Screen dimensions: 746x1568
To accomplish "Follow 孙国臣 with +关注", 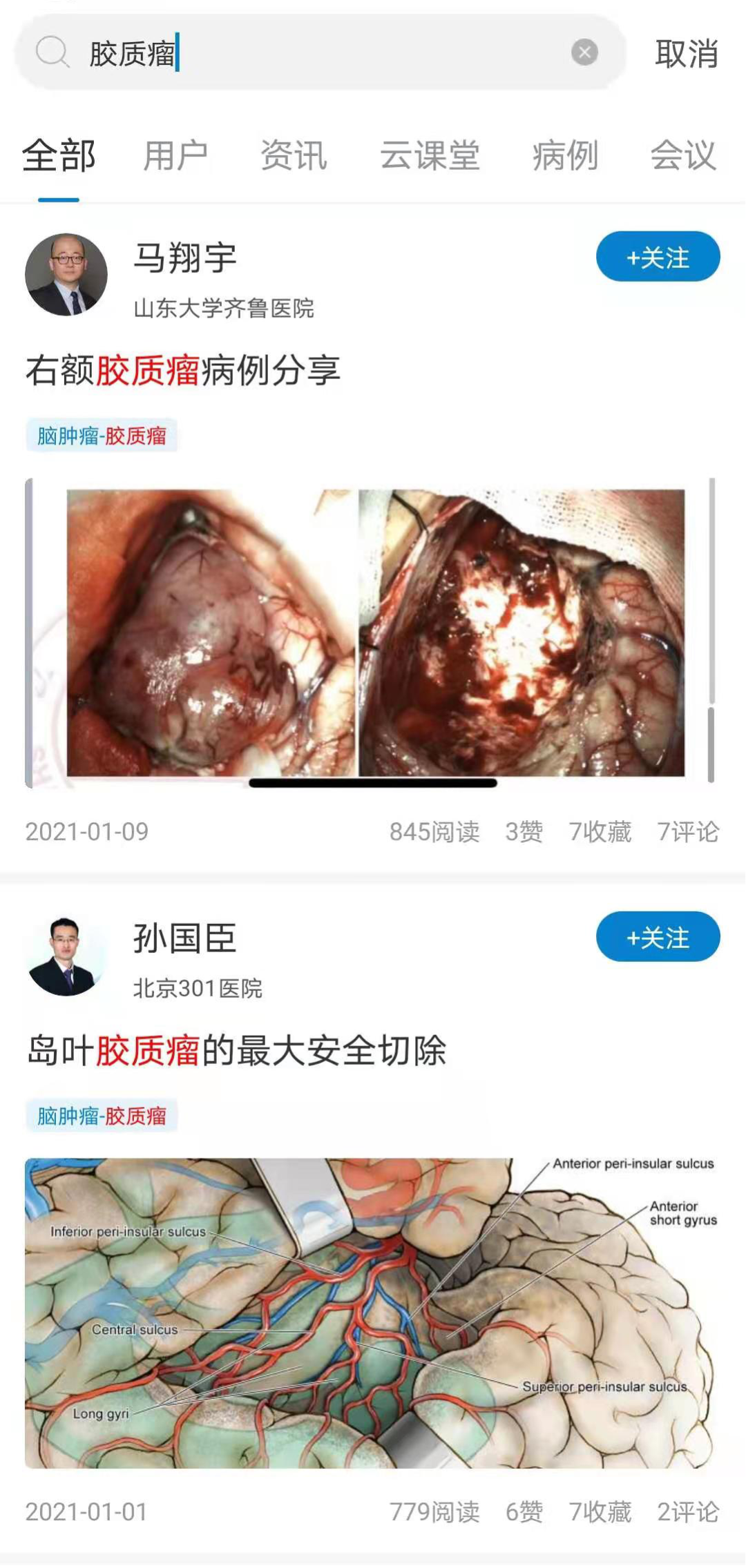I will coord(658,937).
